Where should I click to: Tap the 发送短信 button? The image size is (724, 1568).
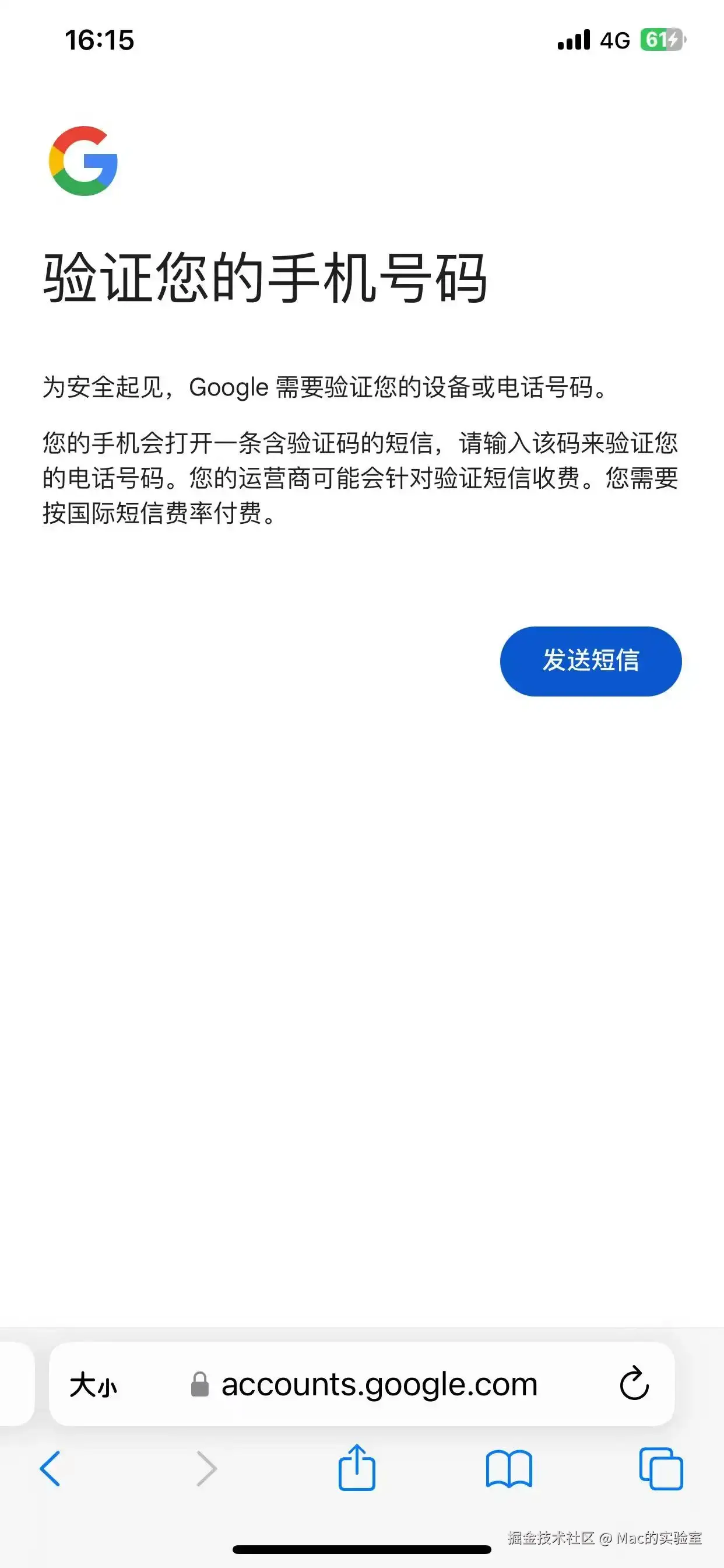(590, 661)
